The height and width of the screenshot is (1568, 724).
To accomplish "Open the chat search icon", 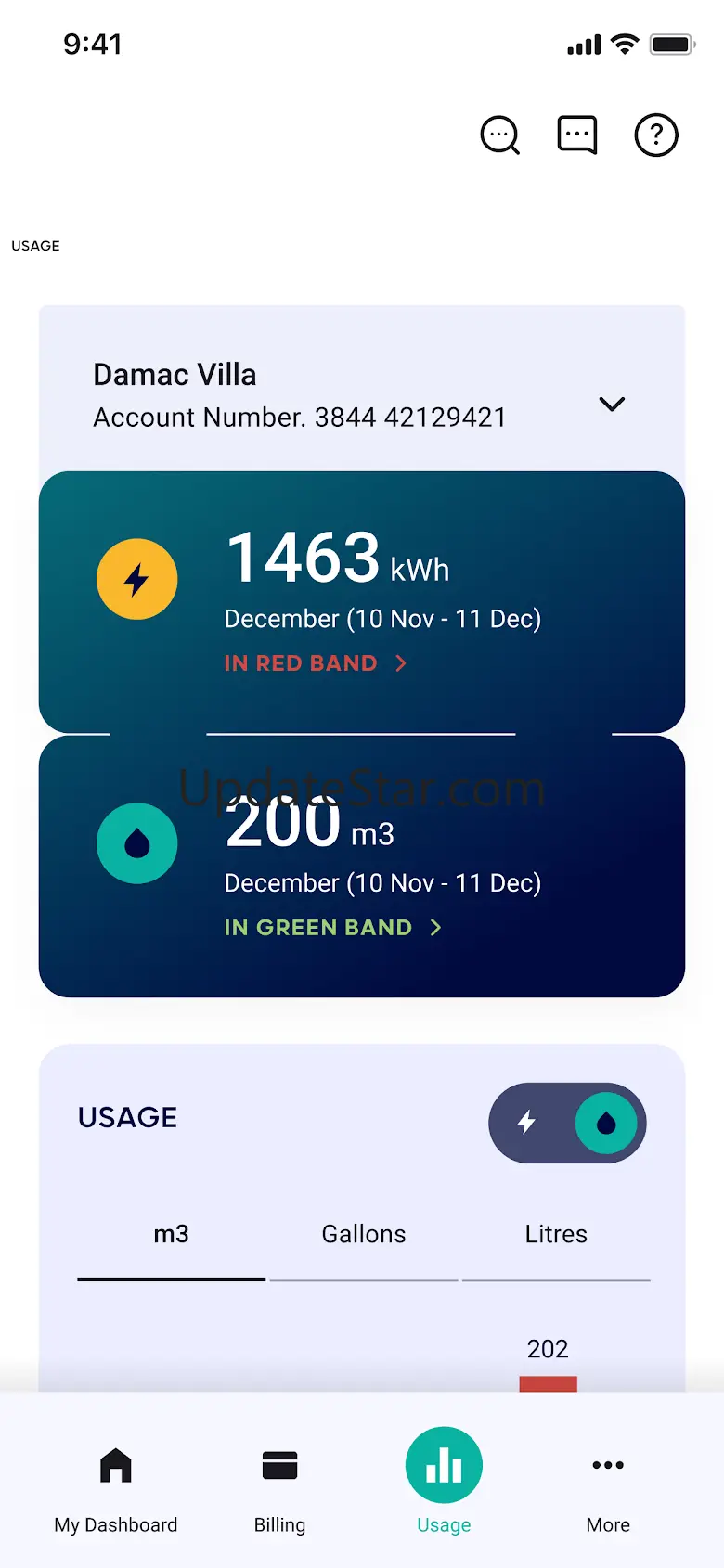I will click(499, 135).
